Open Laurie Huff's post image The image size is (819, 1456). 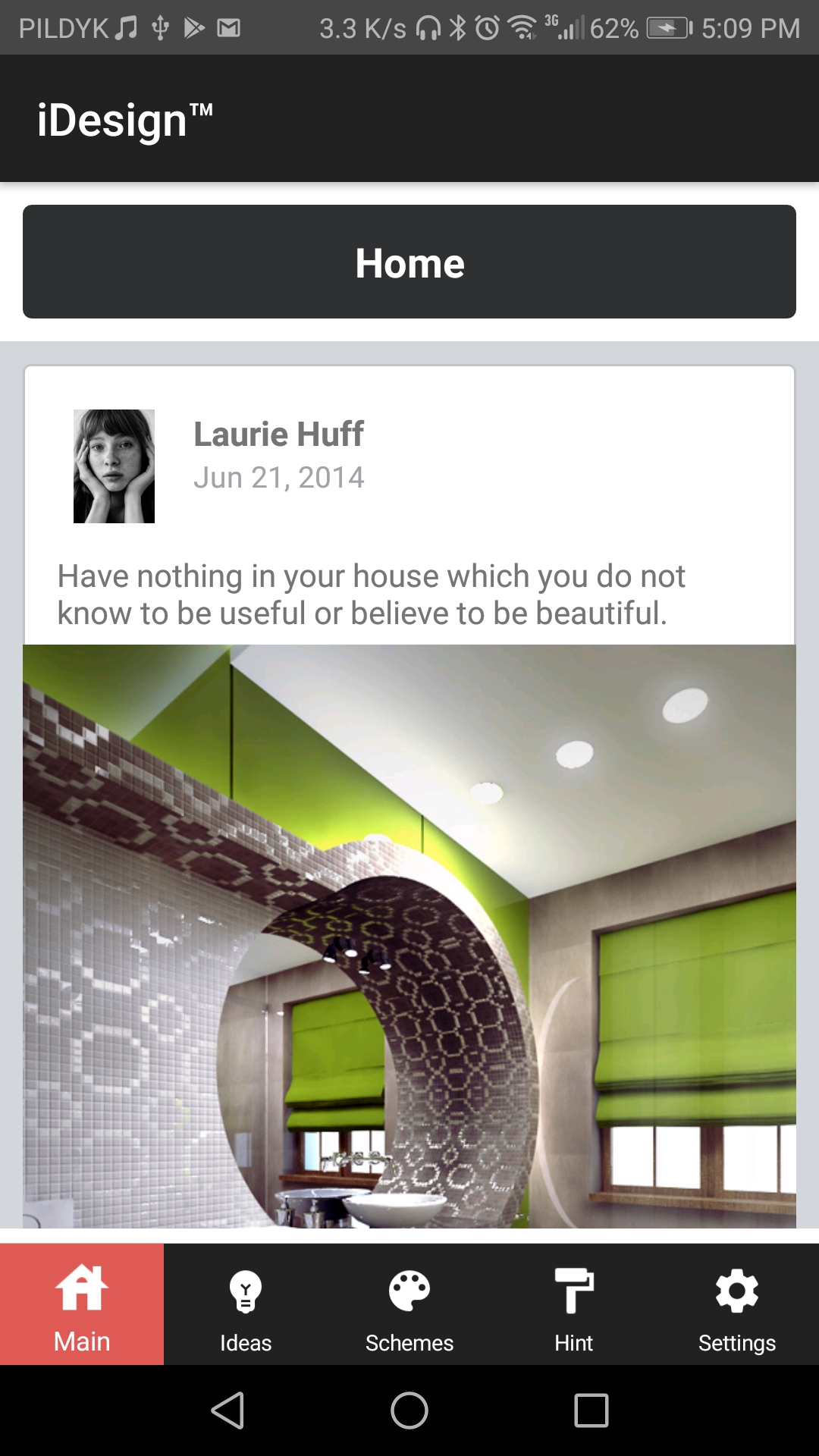pyautogui.click(x=409, y=936)
